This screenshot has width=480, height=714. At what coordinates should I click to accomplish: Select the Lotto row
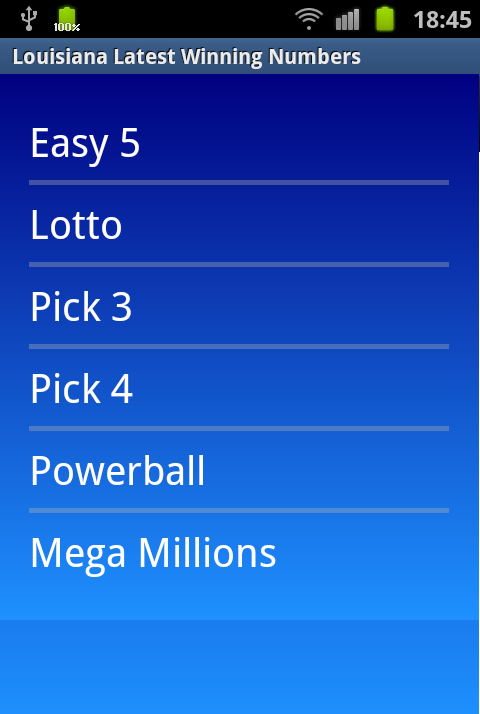click(x=239, y=224)
